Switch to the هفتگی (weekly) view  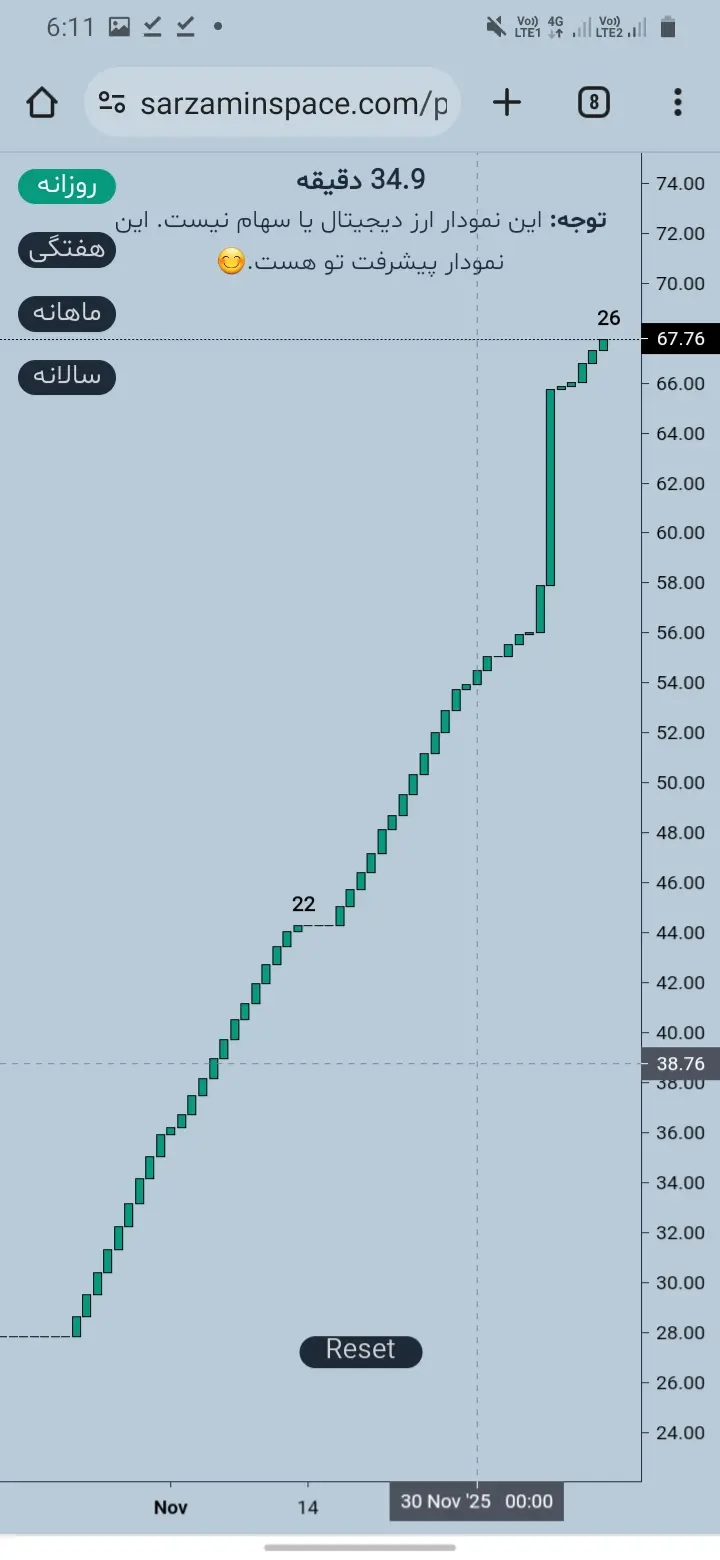pos(67,250)
